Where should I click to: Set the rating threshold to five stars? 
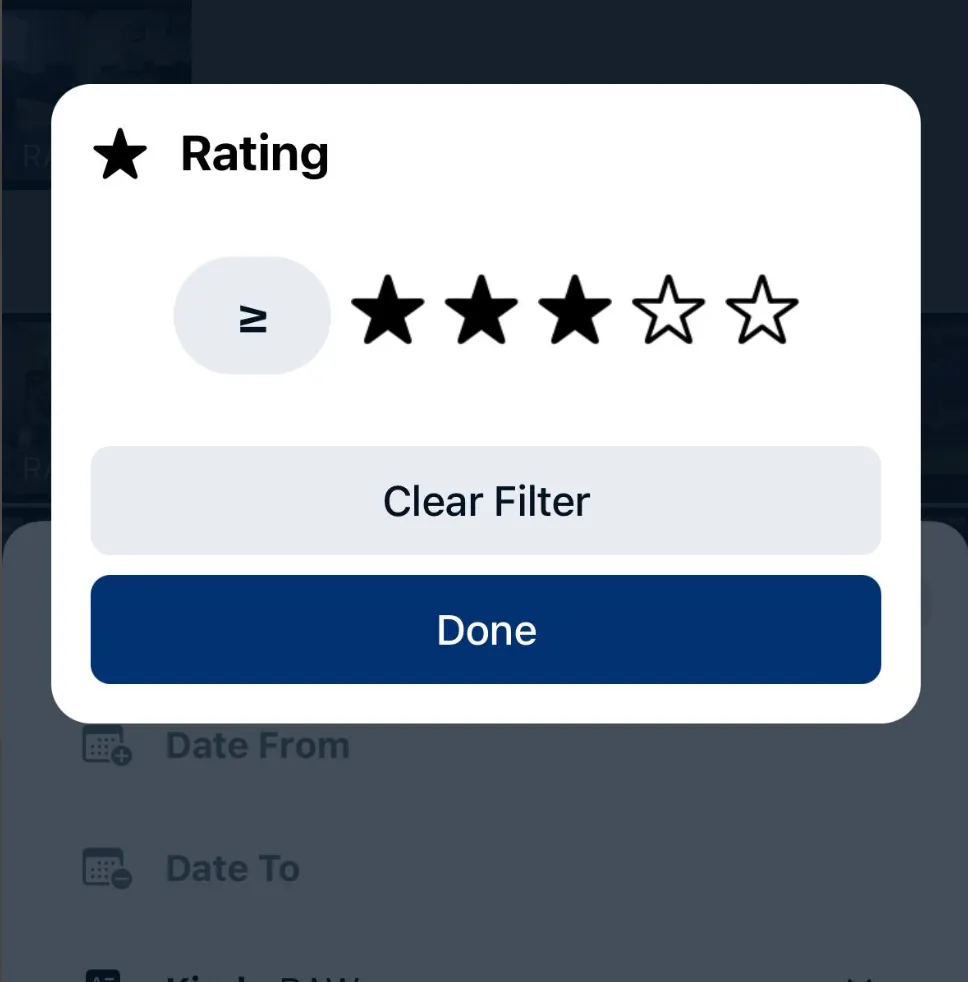click(763, 312)
